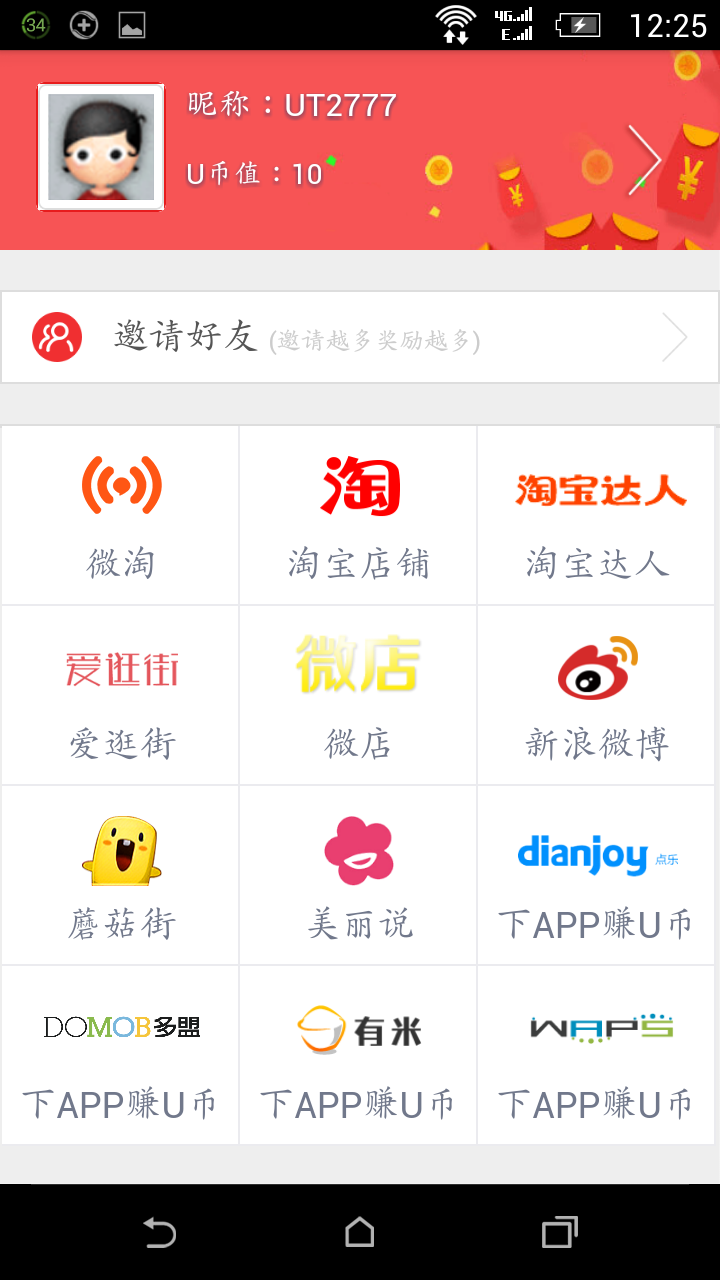Open dianjoy 下APP赚U币 tile
Screen dimensions: 720x1280
pos(597,875)
